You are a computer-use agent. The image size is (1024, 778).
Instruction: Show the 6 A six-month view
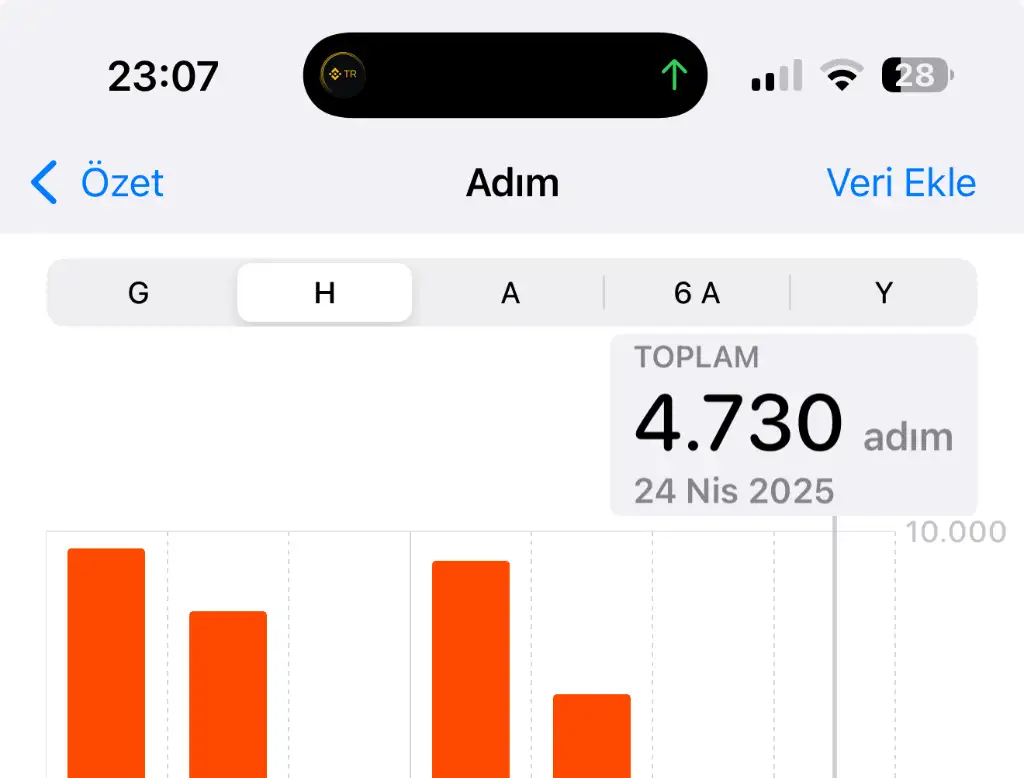tap(697, 293)
